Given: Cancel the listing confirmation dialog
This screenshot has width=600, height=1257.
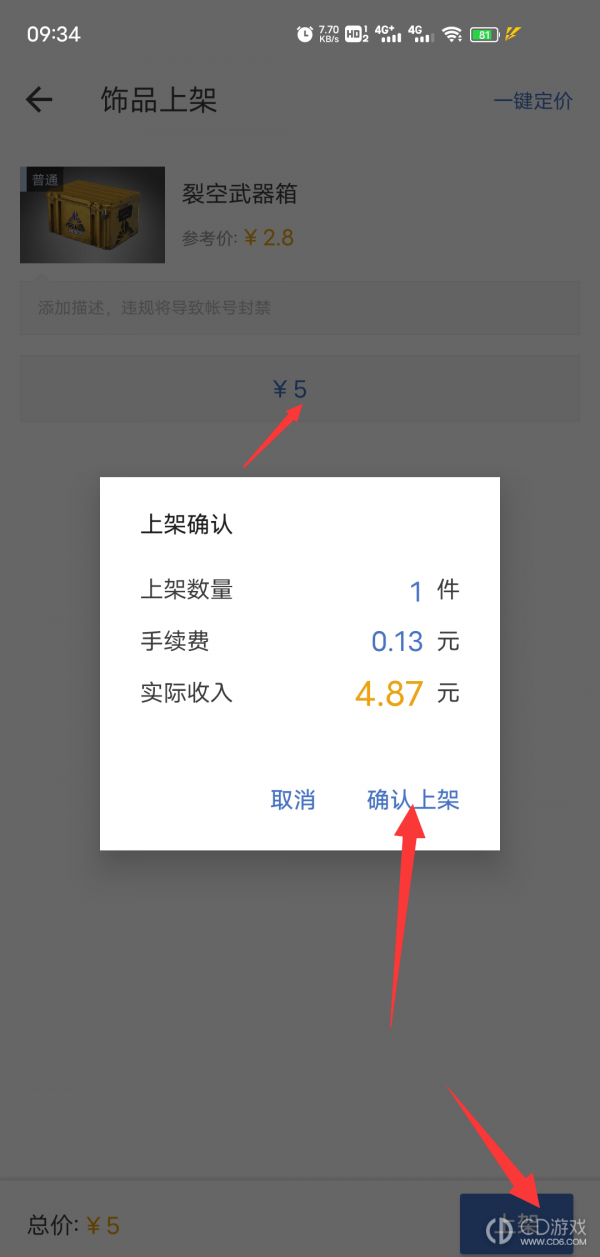Looking at the screenshot, I should coord(293,800).
